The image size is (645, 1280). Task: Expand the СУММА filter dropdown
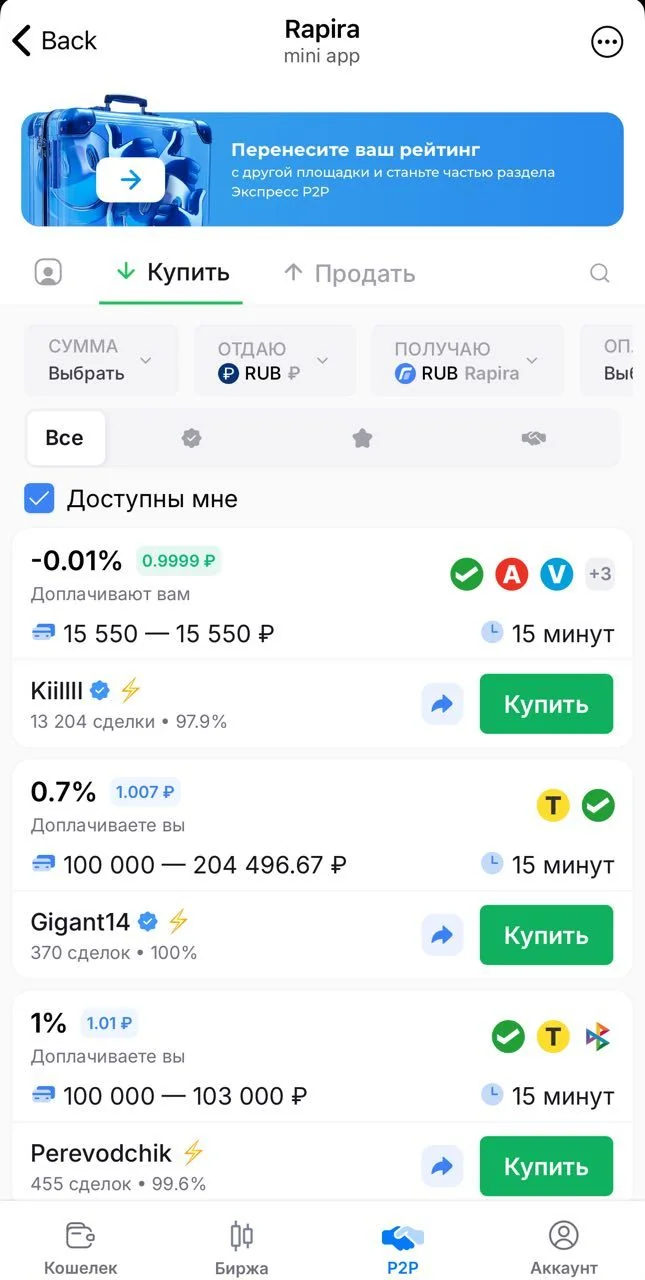pos(101,360)
